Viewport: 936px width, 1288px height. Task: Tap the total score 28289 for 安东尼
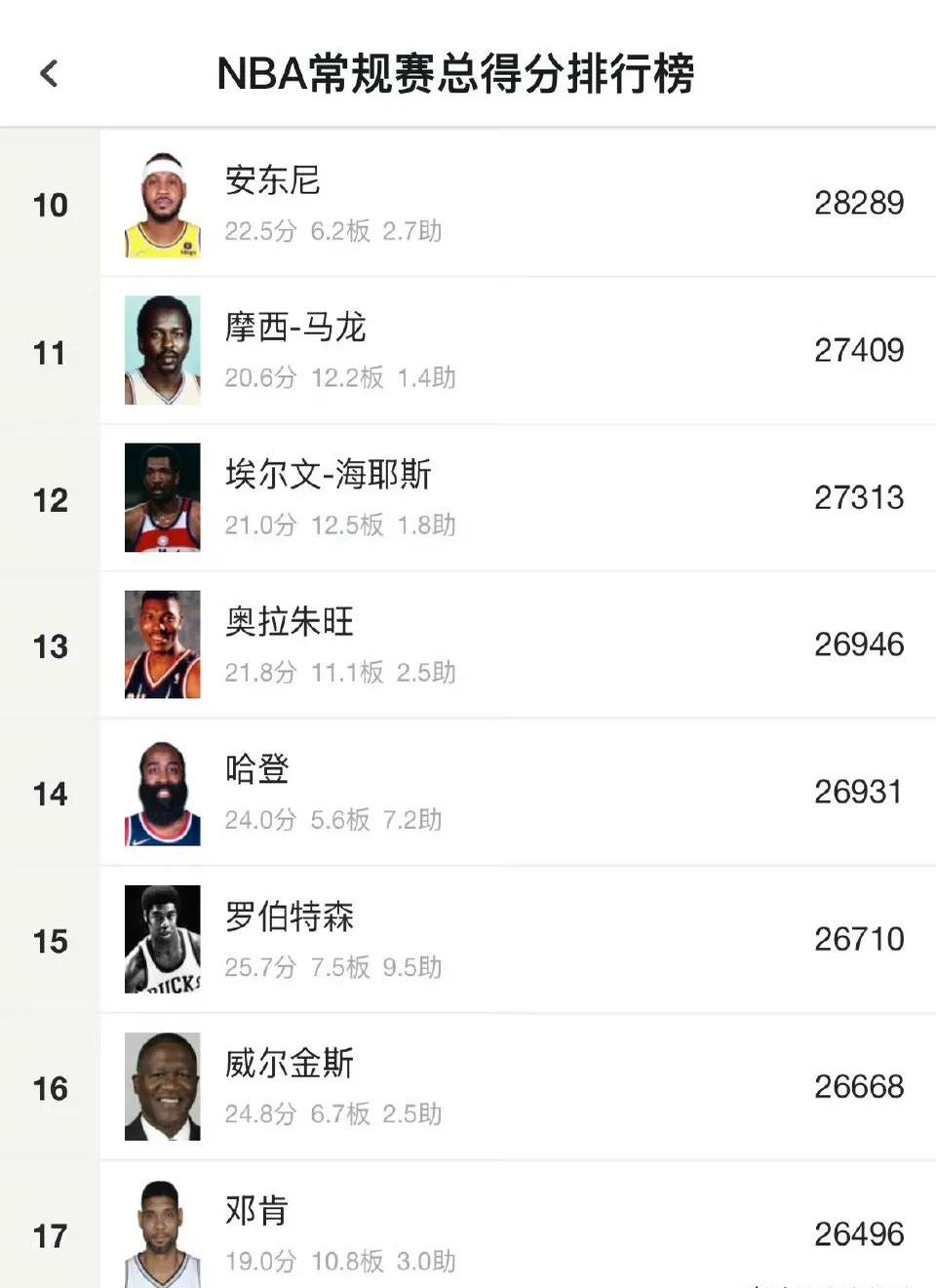pos(858,202)
